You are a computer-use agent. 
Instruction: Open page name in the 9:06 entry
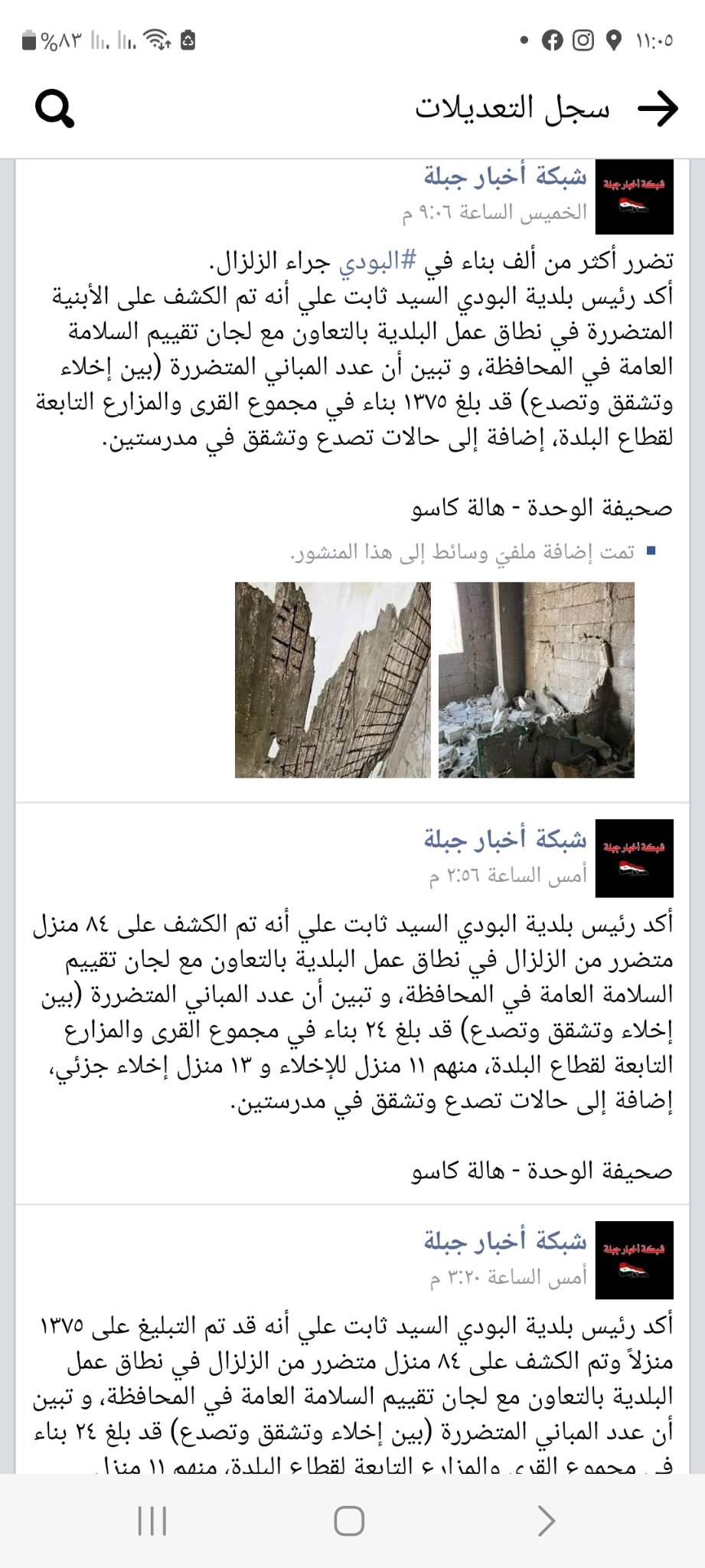[x=505, y=177]
